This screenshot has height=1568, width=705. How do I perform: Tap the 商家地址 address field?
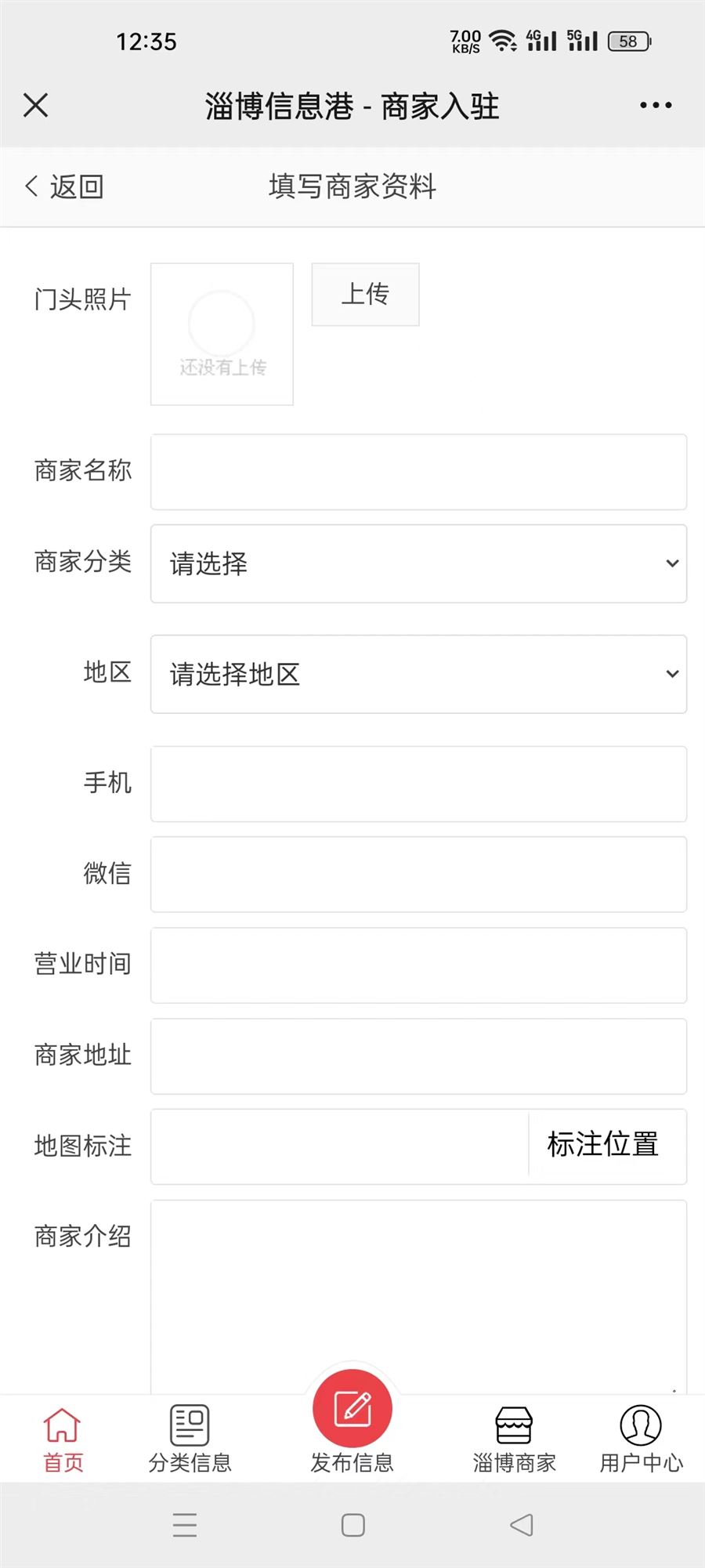pyautogui.click(x=418, y=1056)
